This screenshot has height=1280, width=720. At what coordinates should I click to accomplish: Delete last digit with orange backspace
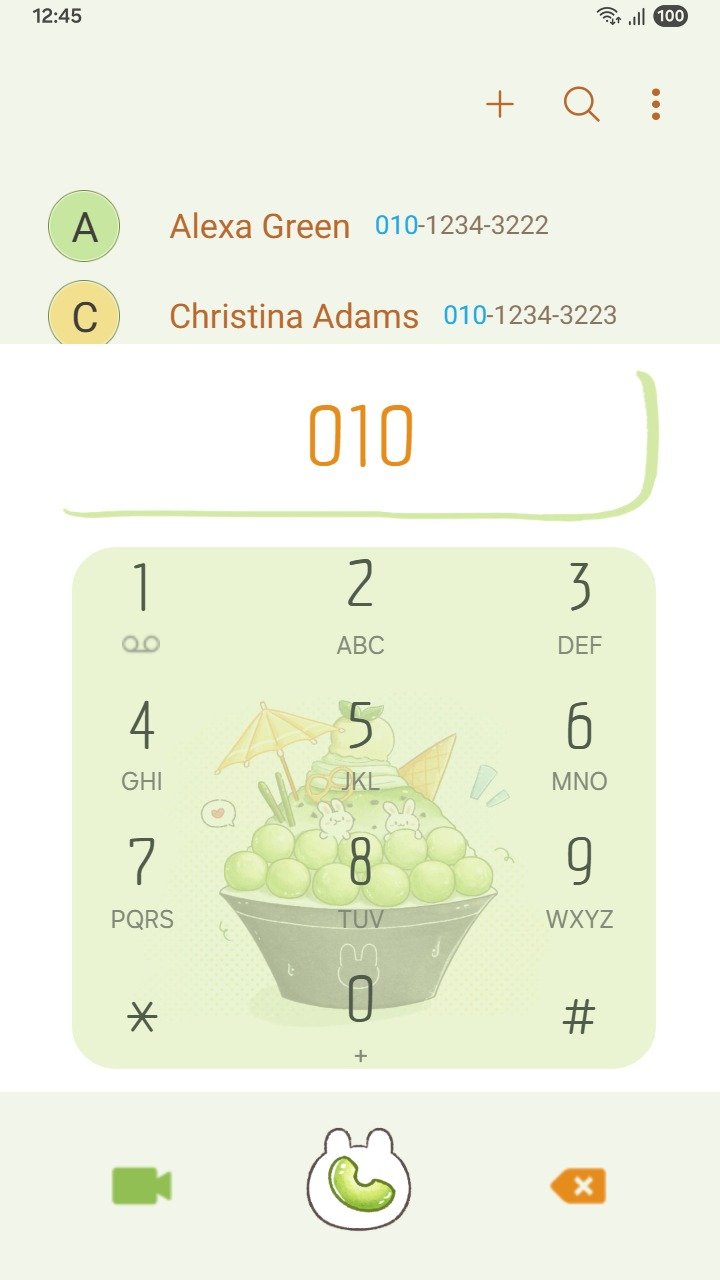pyautogui.click(x=579, y=1186)
